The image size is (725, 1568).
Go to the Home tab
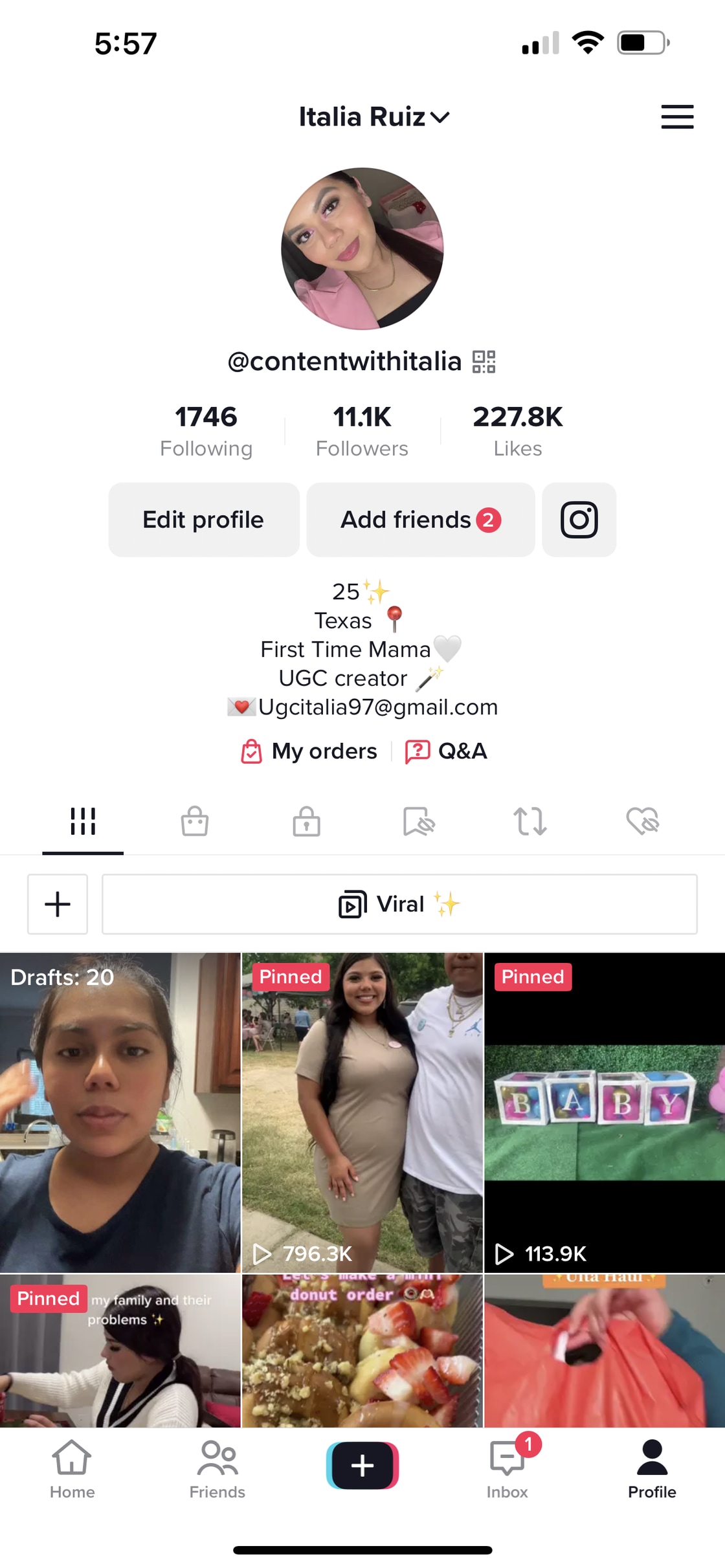(x=72, y=1469)
